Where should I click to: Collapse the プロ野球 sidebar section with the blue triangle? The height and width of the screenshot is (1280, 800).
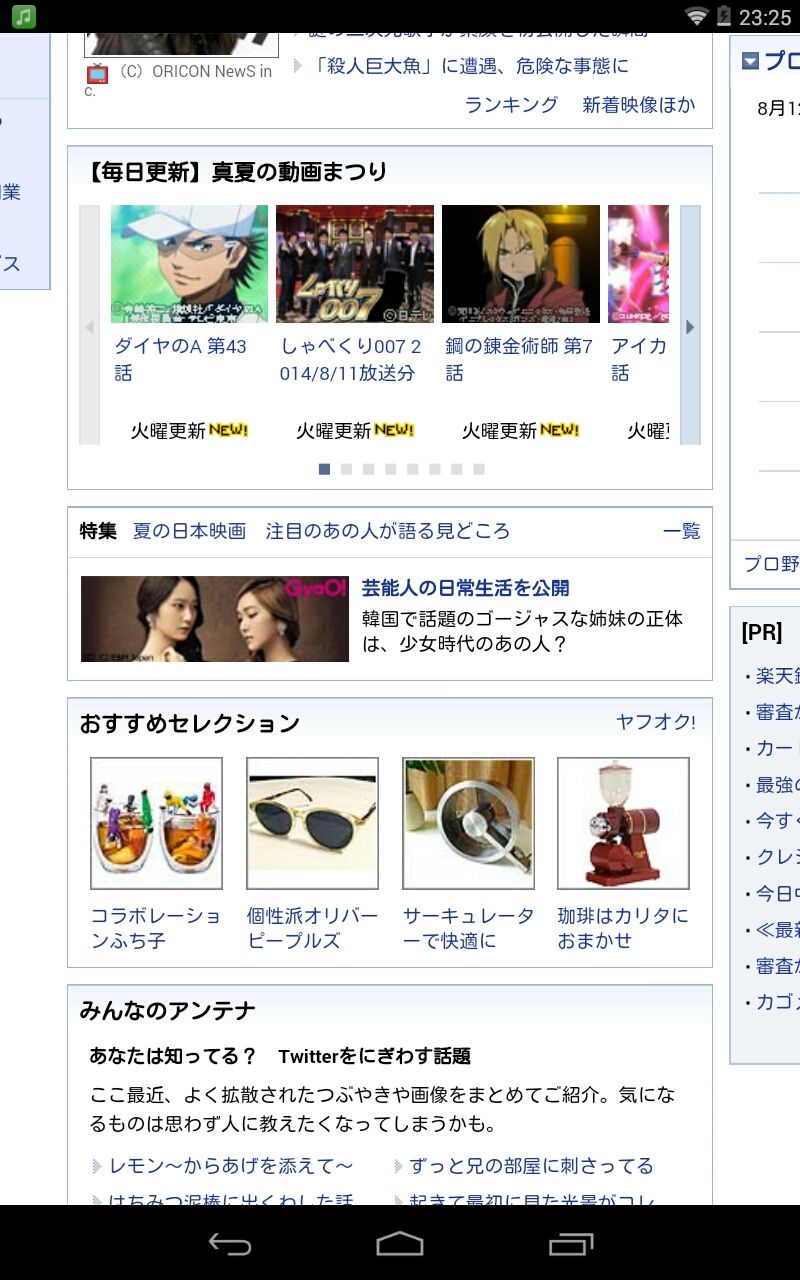(748, 59)
